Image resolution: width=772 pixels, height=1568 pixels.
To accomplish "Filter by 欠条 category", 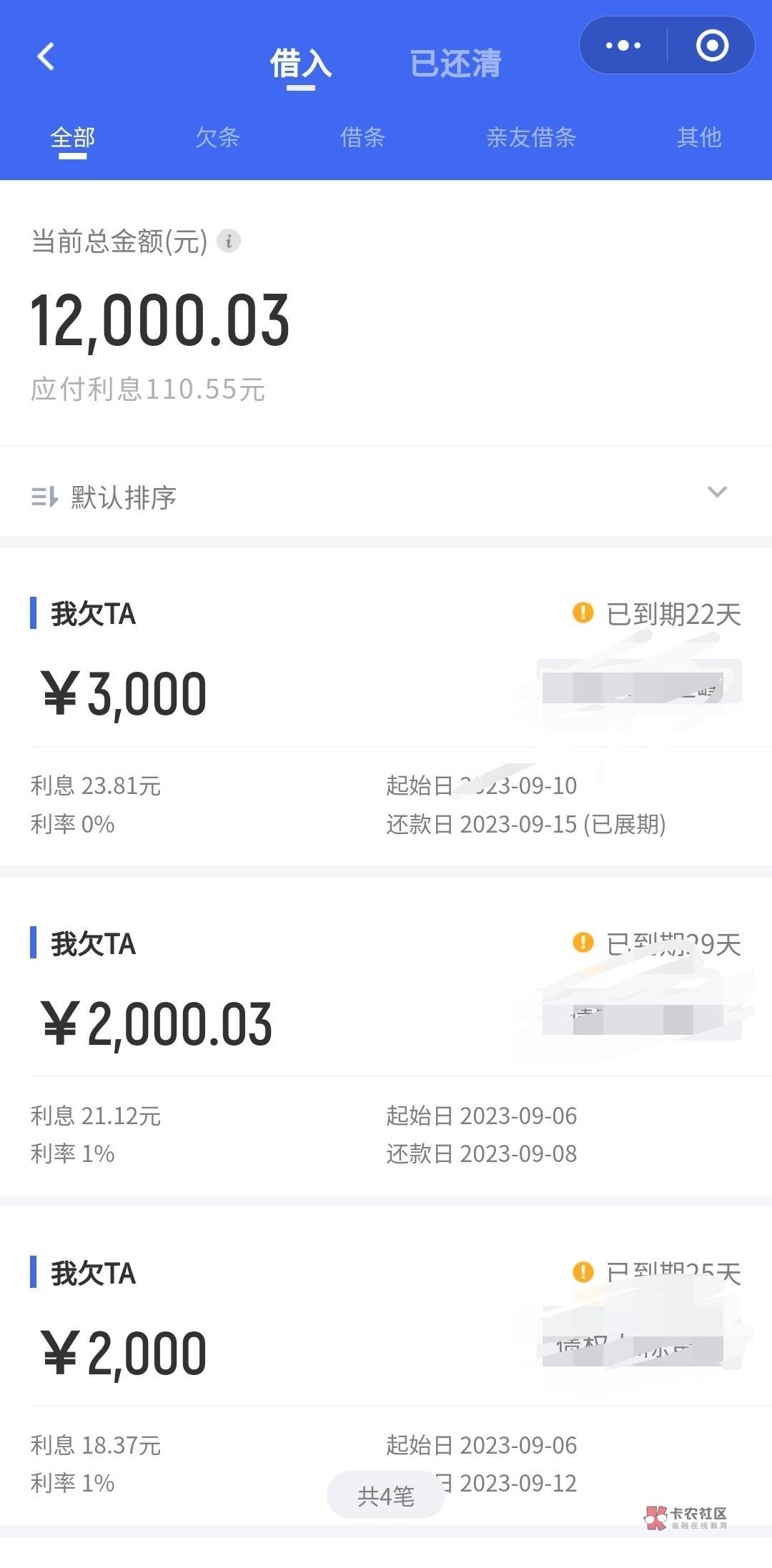I will click(x=217, y=137).
